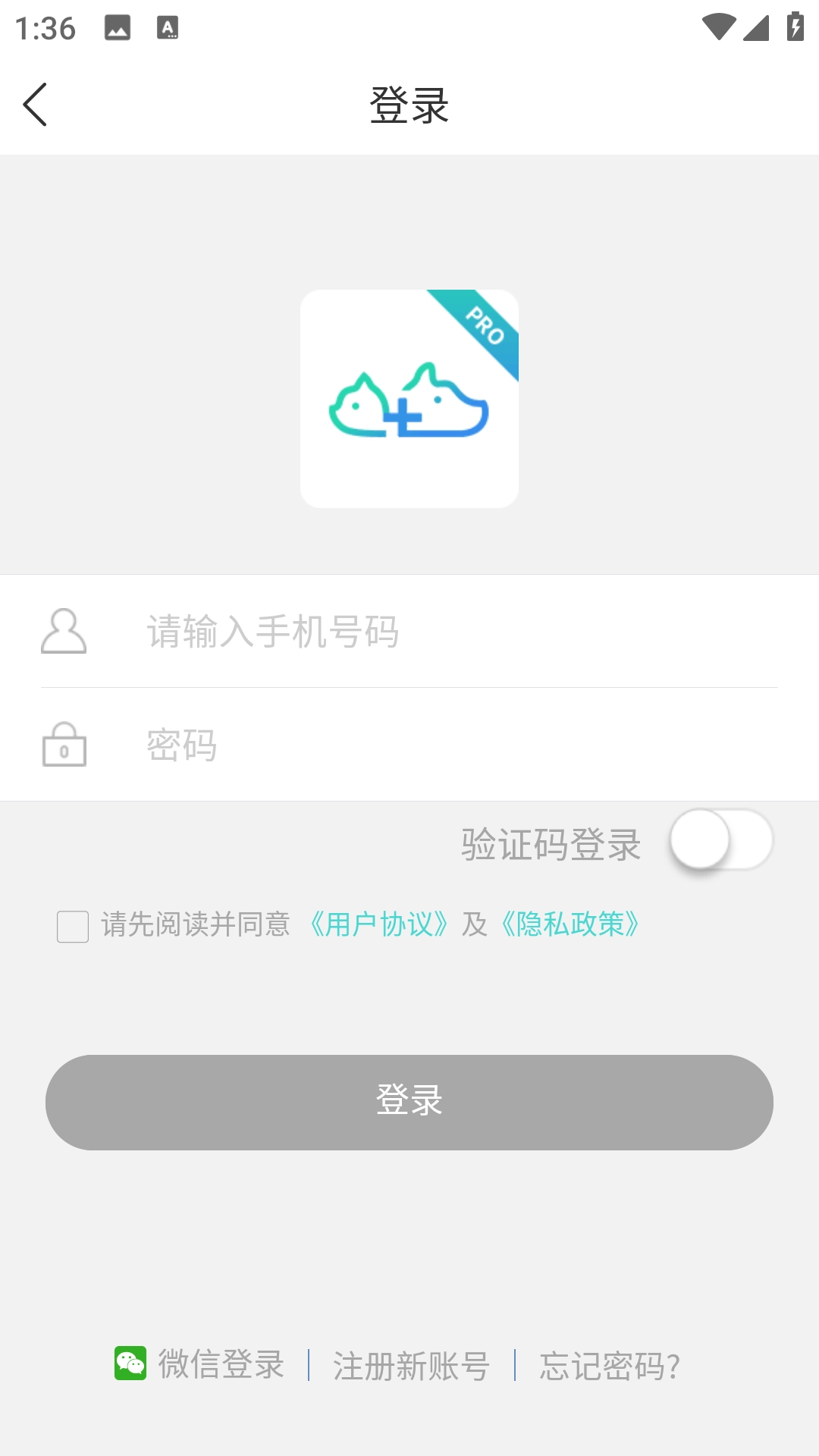The width and height of the screenshot is (819, 1456).
Task: Read the 《隐私政策》 privacy policy
Action: tap(570, 924)
